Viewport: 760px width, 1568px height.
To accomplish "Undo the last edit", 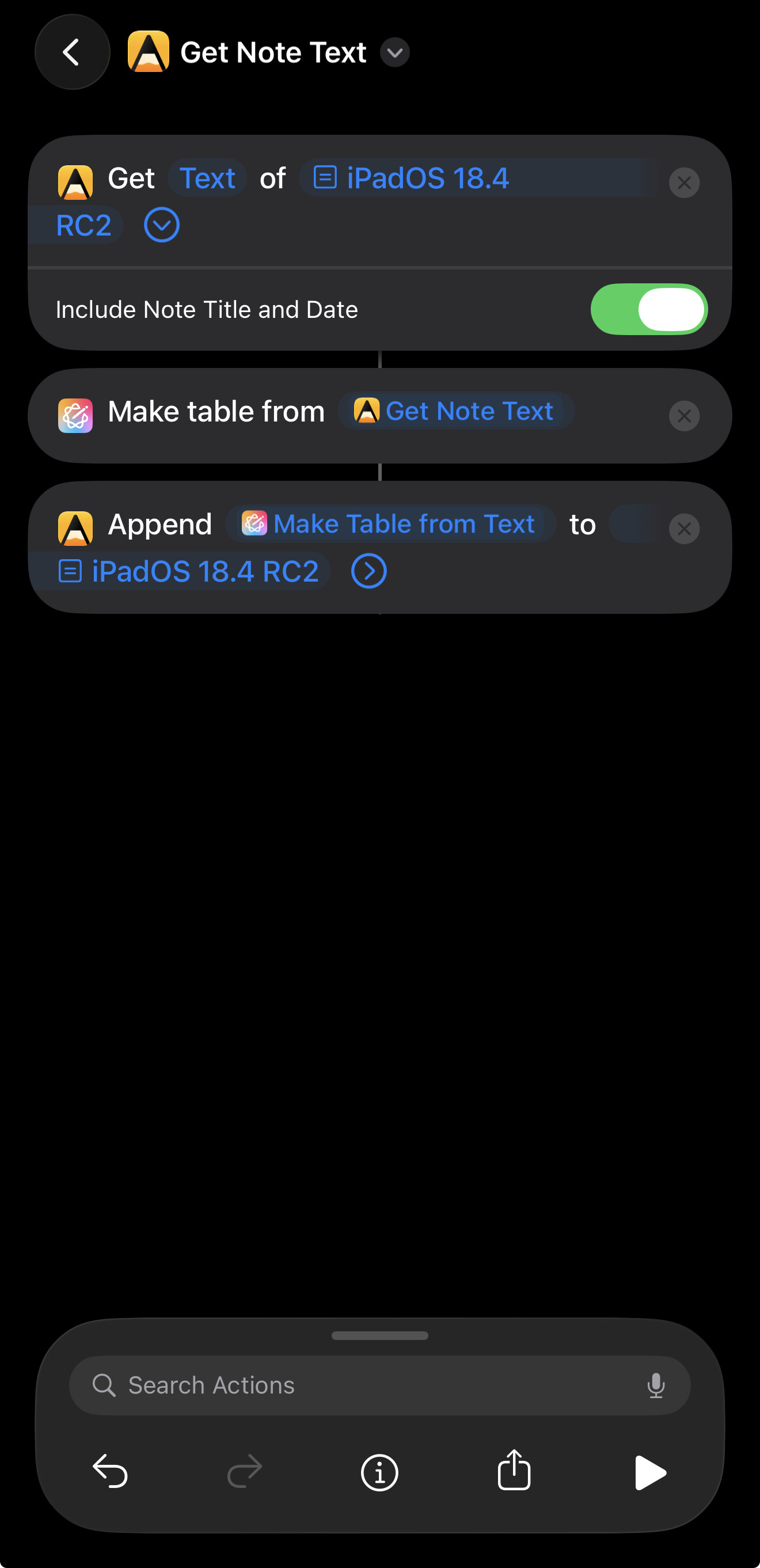I will tap(110, 1472).
